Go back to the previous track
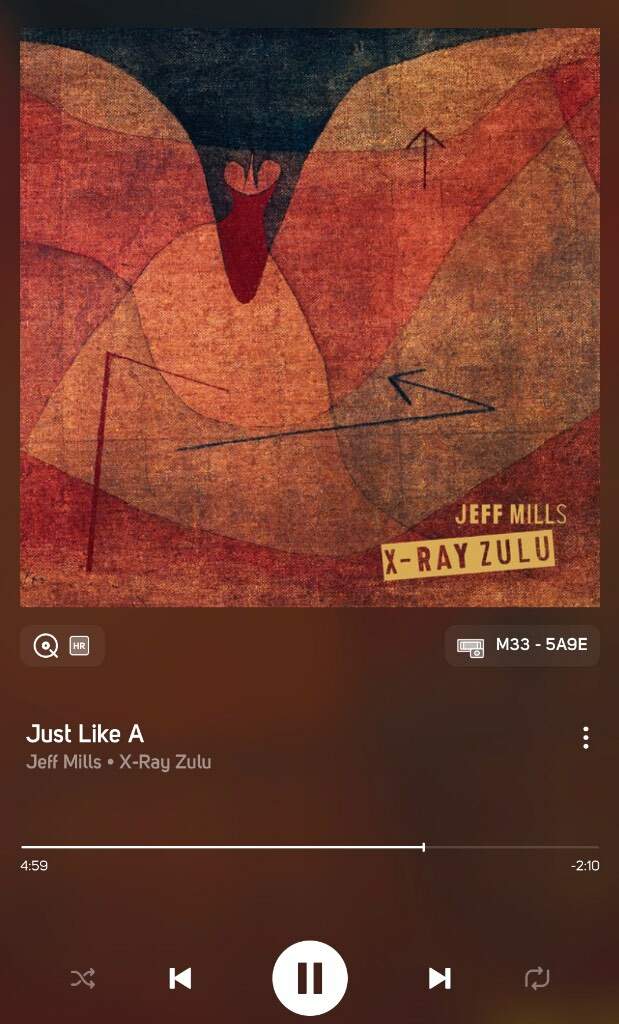 click(180, 978)
